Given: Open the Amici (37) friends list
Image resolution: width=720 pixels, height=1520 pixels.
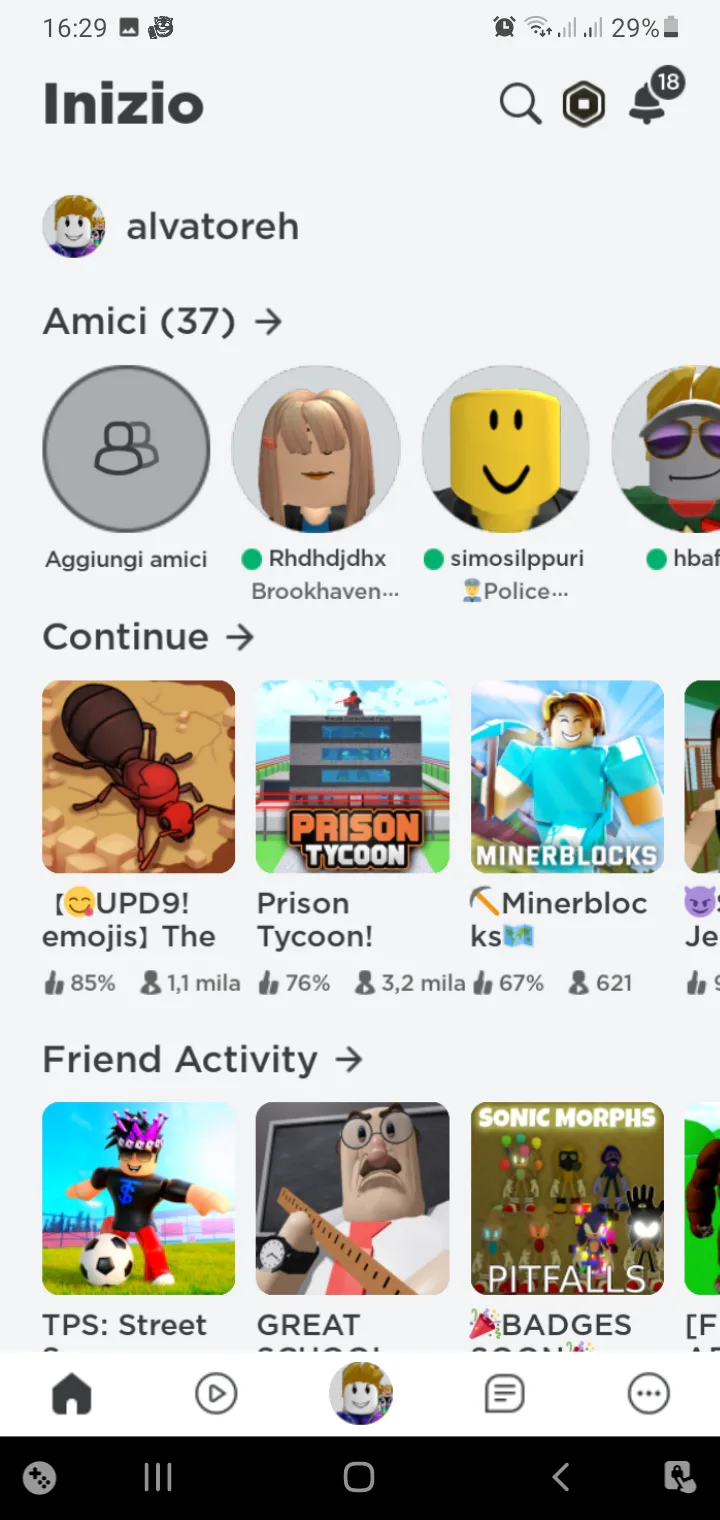Looking at the screenshot, I should 162,321.
